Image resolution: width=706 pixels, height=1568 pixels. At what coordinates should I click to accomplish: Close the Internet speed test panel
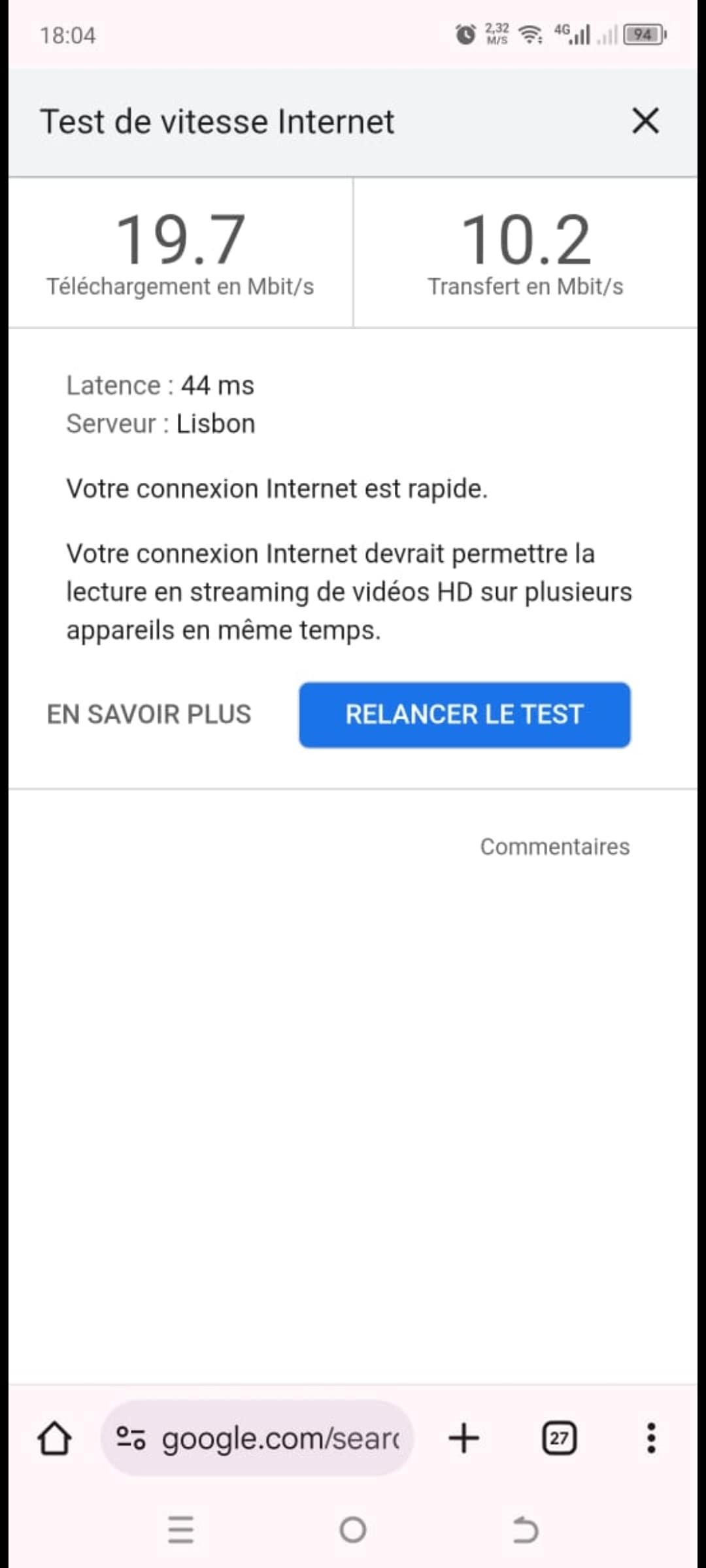(645, 121)
